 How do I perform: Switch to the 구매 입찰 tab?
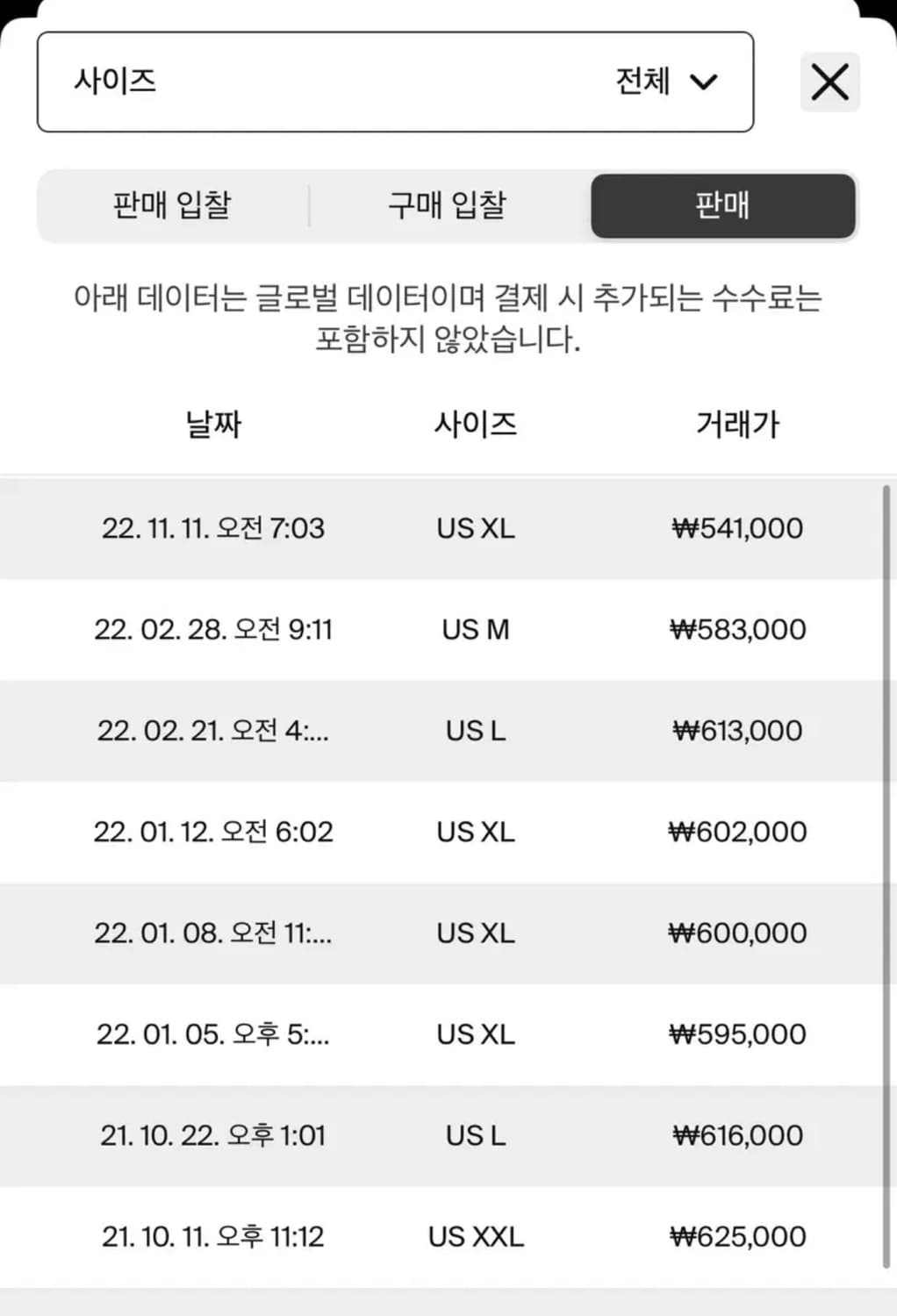coord(446,206)
